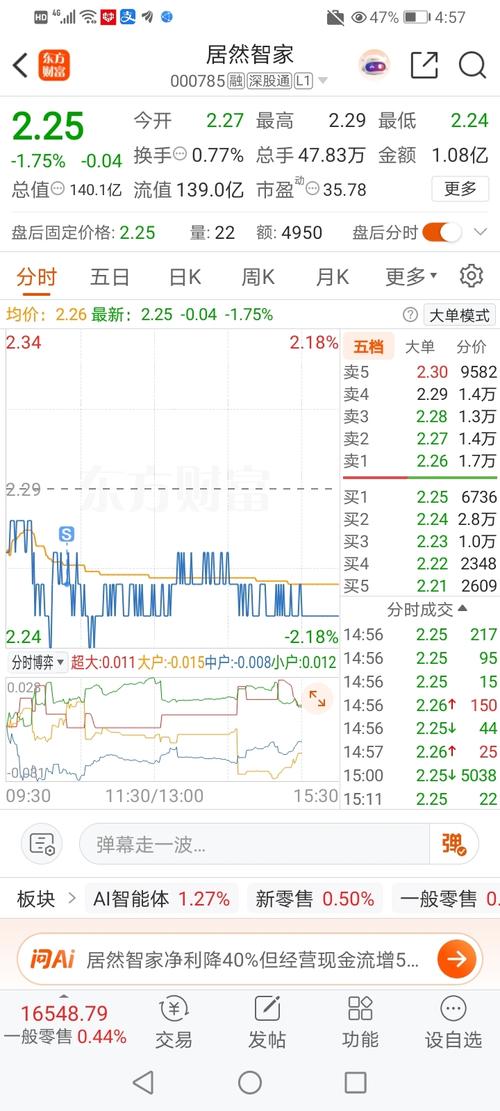Open the search magnifier

tap(472, 65)
